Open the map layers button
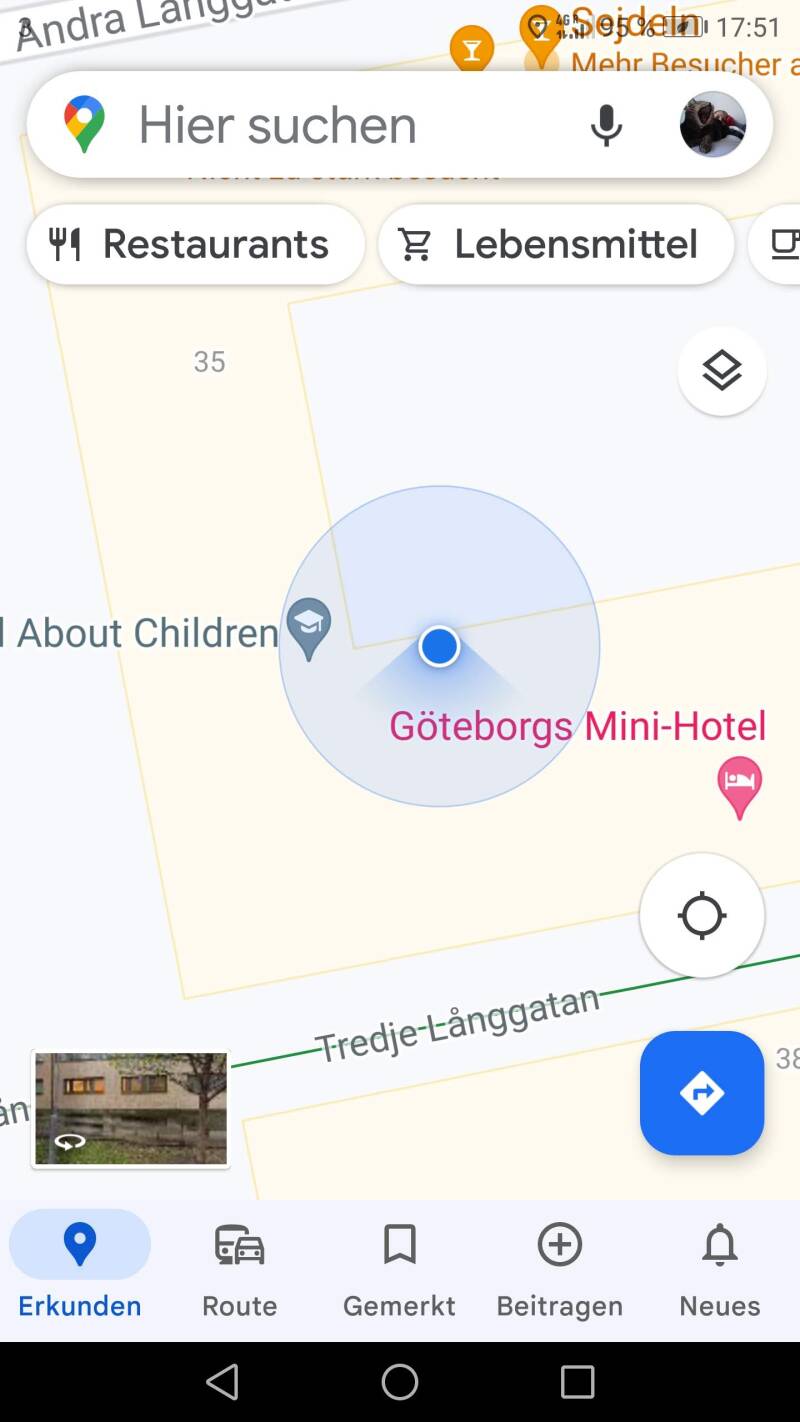The height and width of the screenshot is (1422, 800). point(722,372)
